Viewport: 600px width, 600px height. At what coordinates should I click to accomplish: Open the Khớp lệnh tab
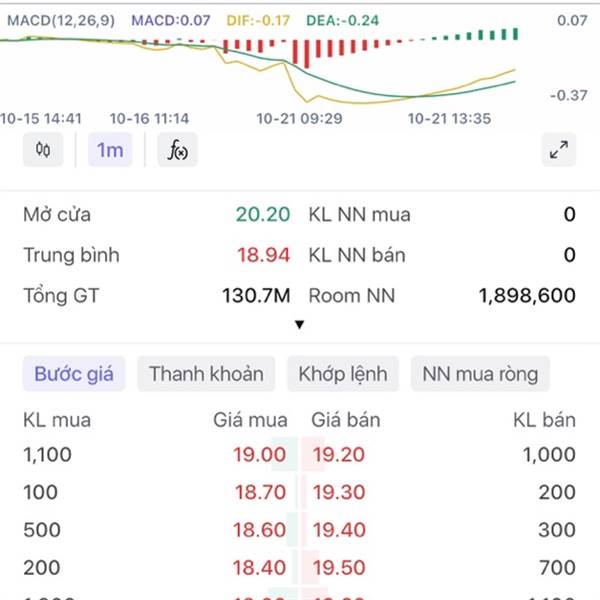click(344, 374)
